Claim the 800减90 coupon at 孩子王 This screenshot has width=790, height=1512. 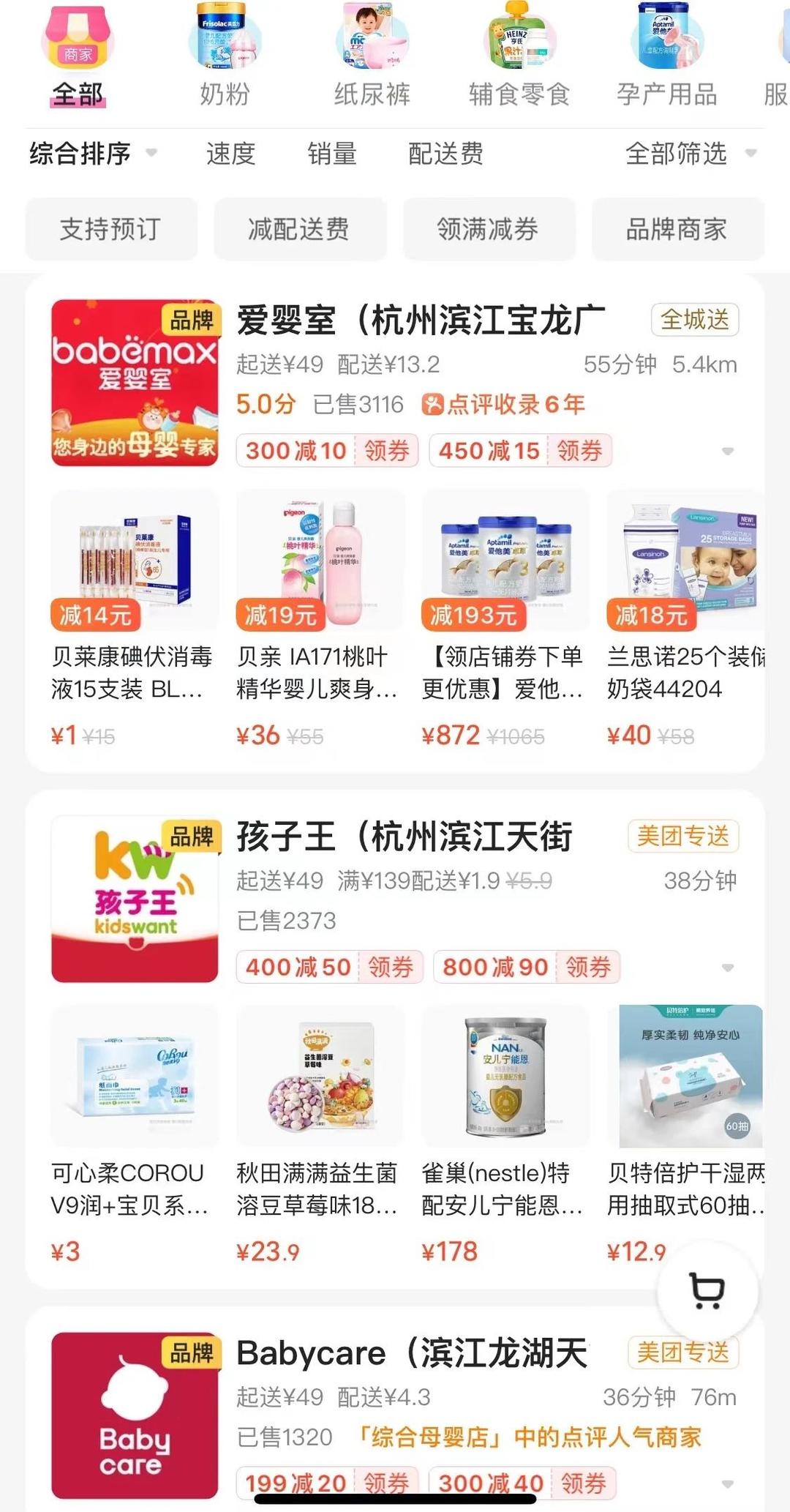588,968
